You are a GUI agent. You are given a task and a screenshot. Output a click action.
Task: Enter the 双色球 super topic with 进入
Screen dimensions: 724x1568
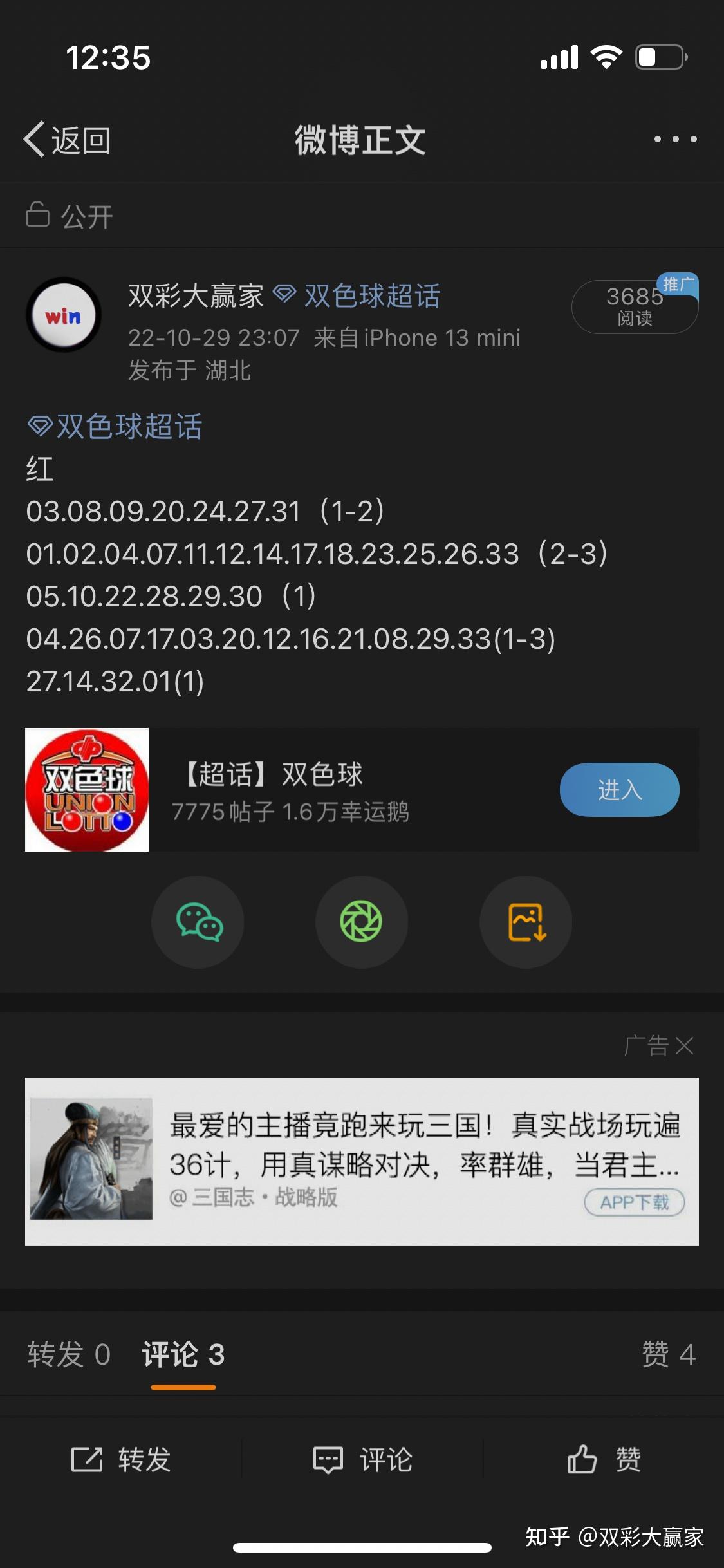pyautogui.click(x=619, y=790)
